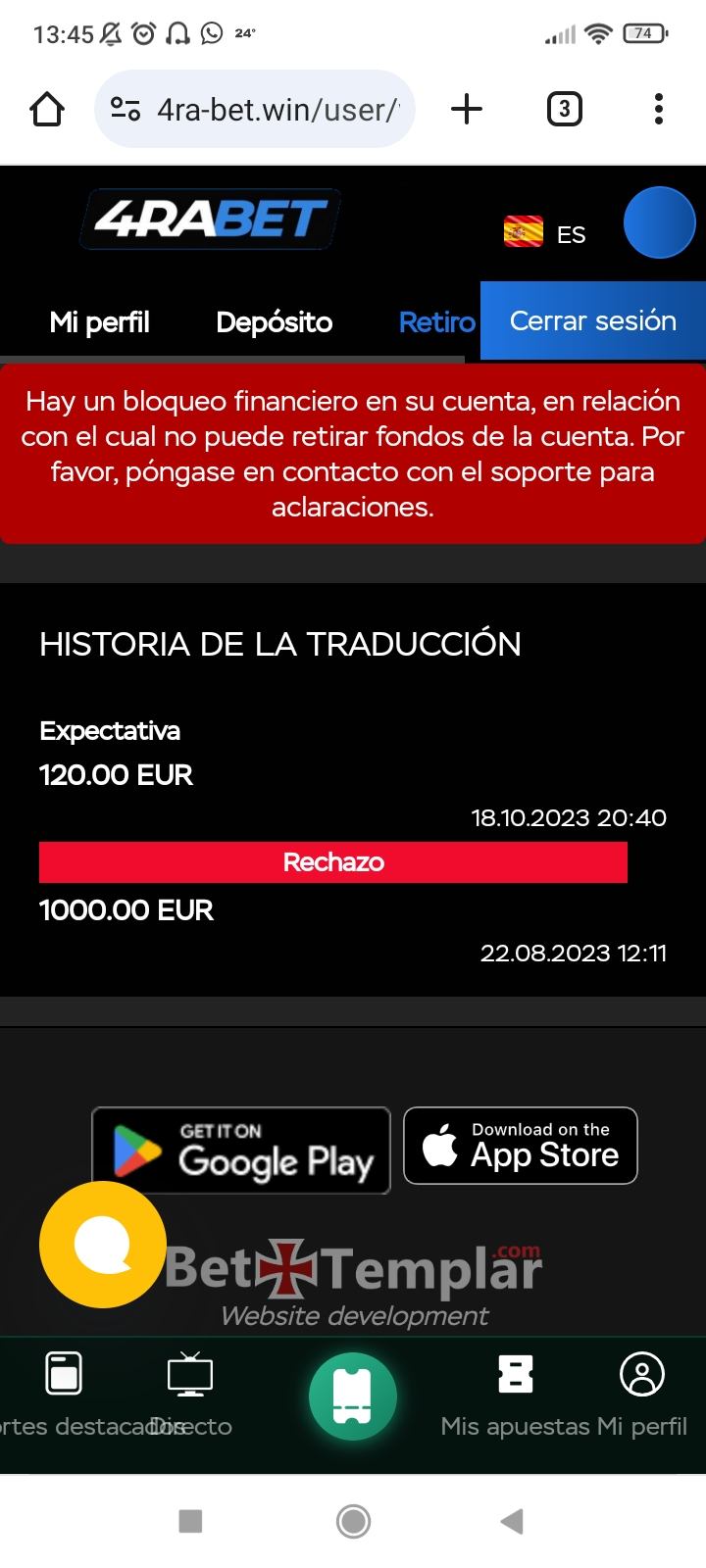This screenshot has height=1568, width=706.
Task: Download from the App Store
Action: pyautogui.click(x=521, y=1146)
